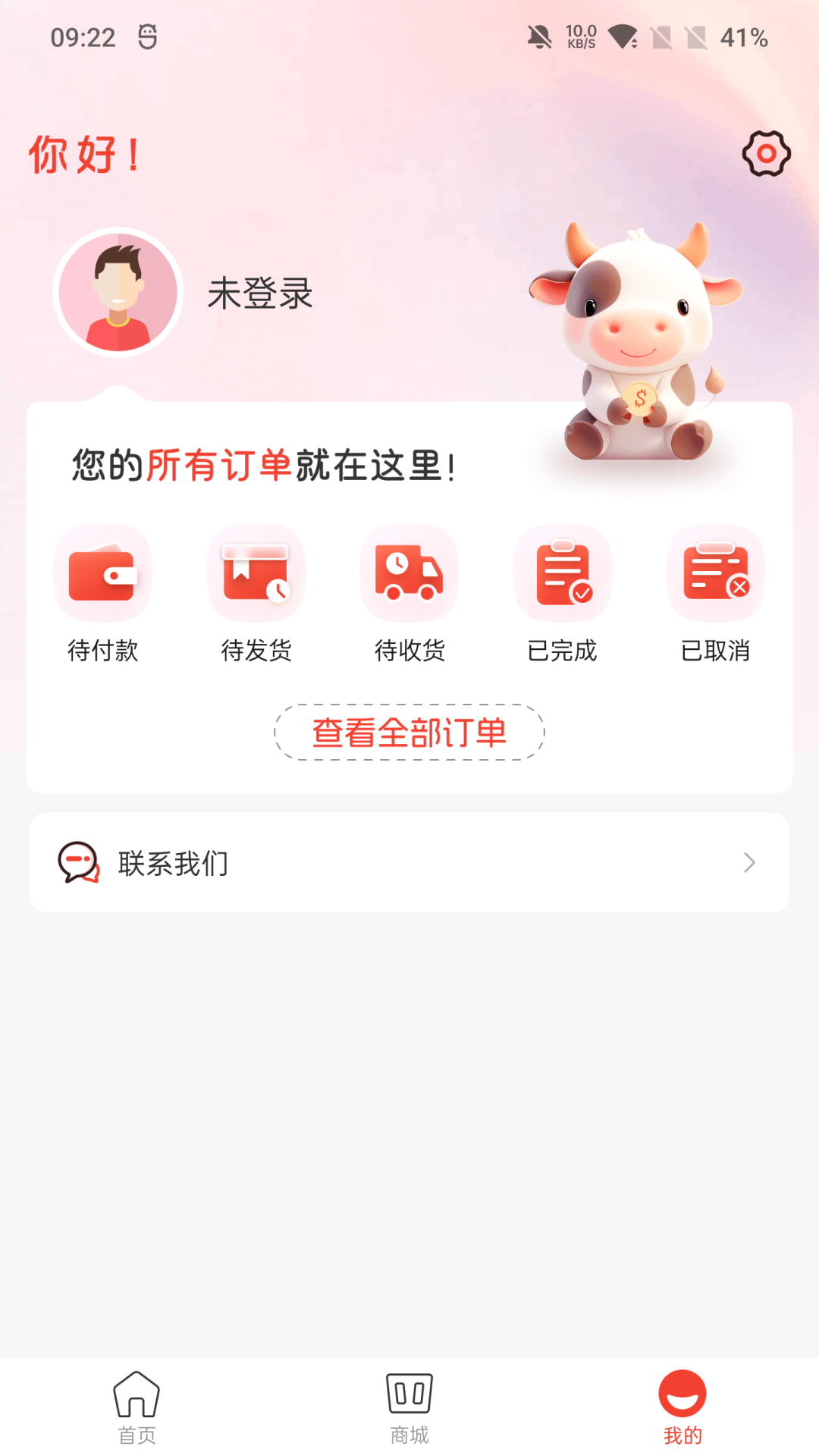Tap the user avatar picture

(117, 292)
